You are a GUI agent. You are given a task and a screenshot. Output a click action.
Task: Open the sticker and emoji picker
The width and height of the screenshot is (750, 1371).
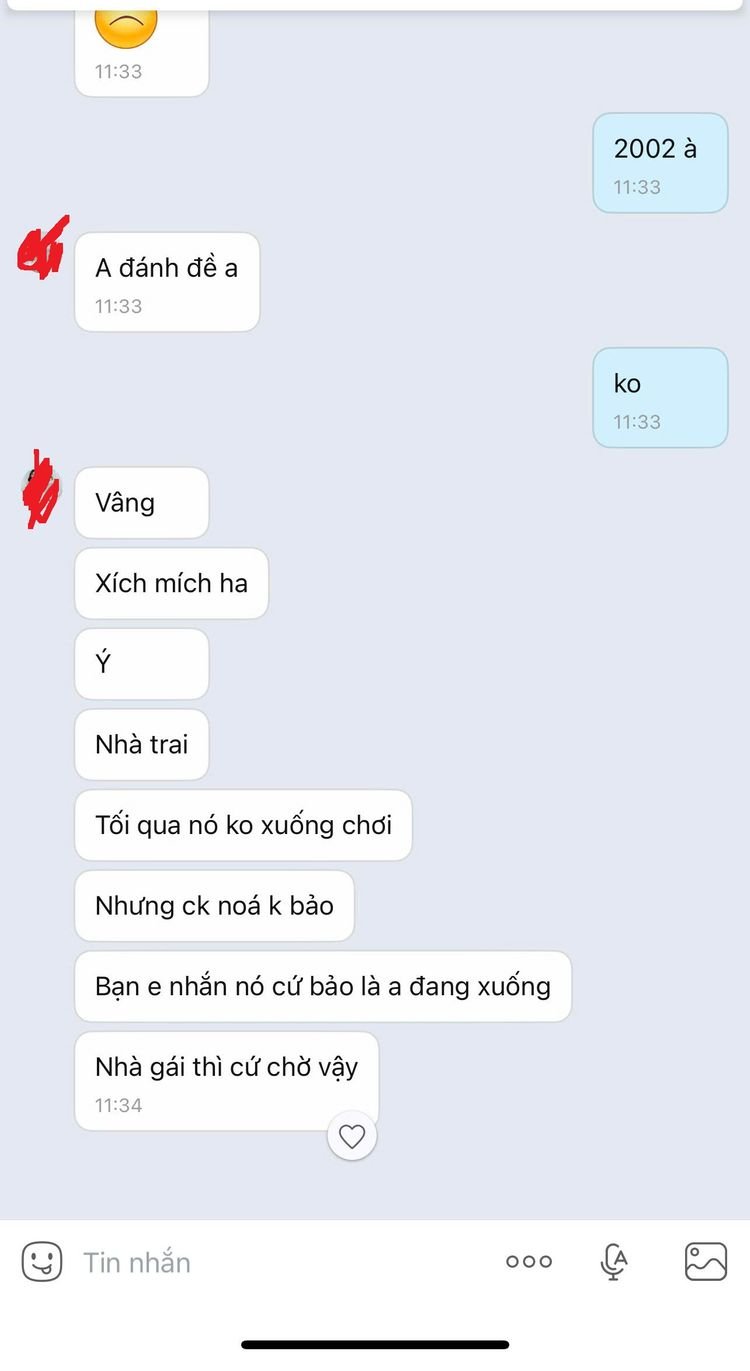[x=42, y=1262]
